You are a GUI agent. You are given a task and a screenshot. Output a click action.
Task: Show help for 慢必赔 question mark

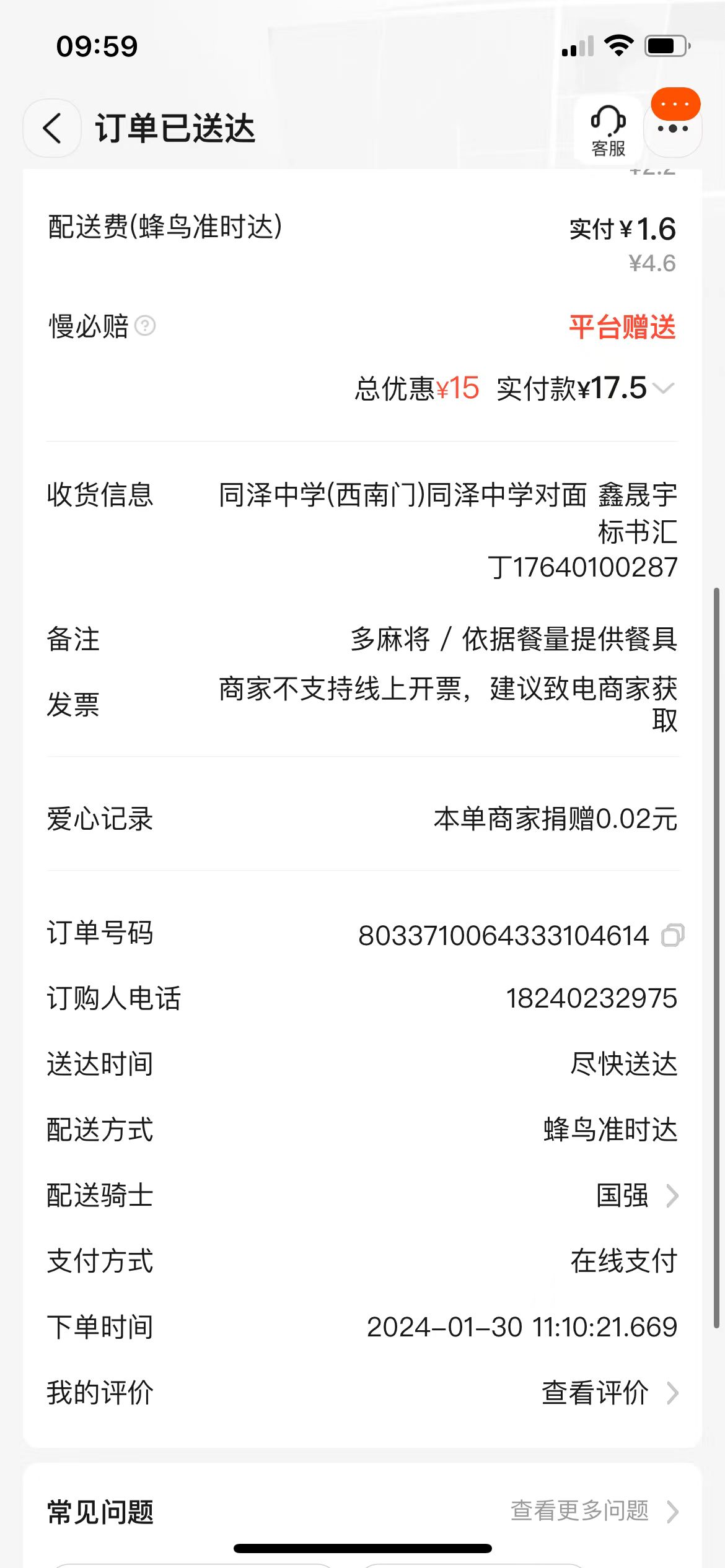[x=145, y=326]
